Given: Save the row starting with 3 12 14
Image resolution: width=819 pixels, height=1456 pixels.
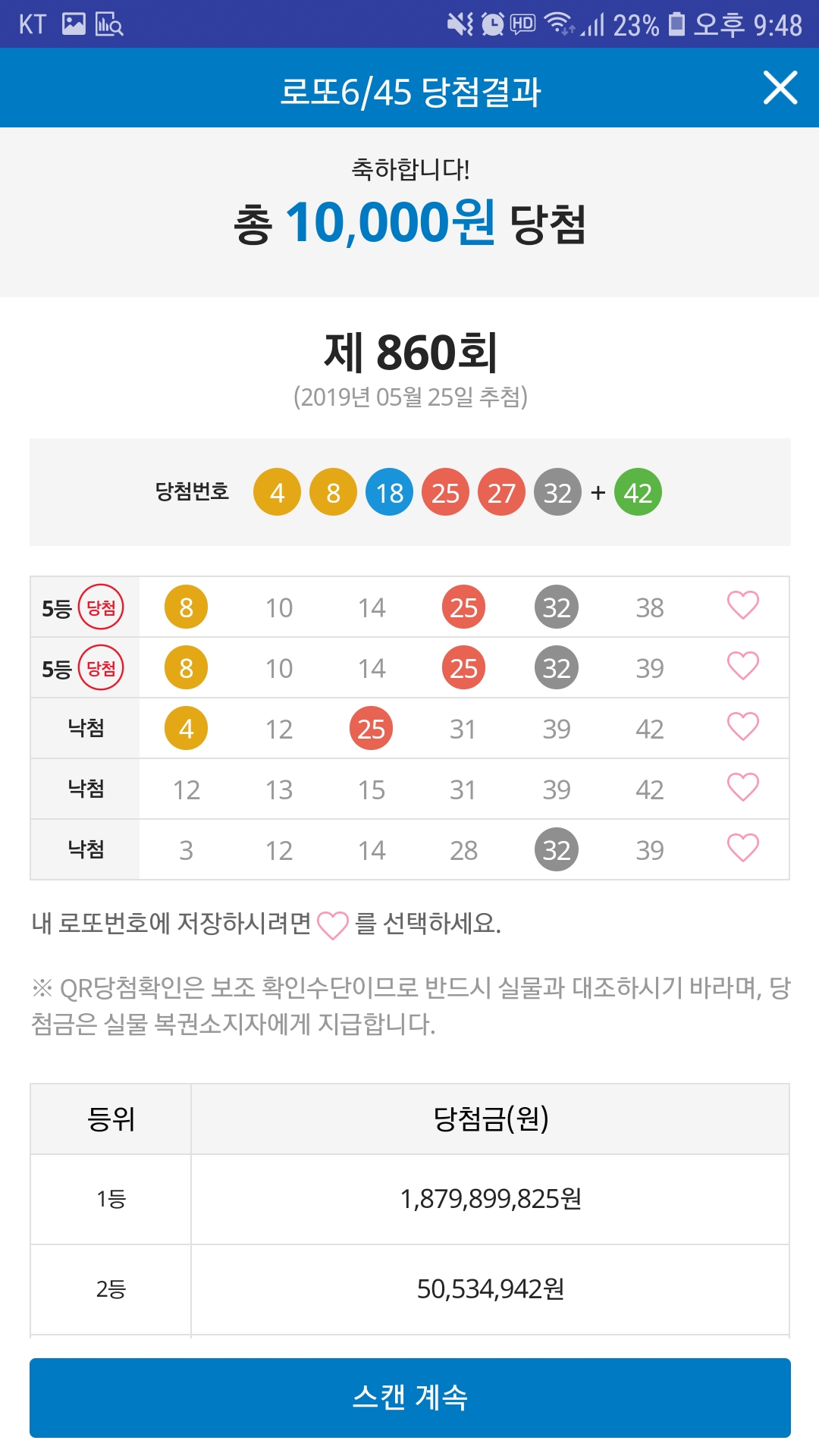Looking at the screenshot, I should coord(743,849).
